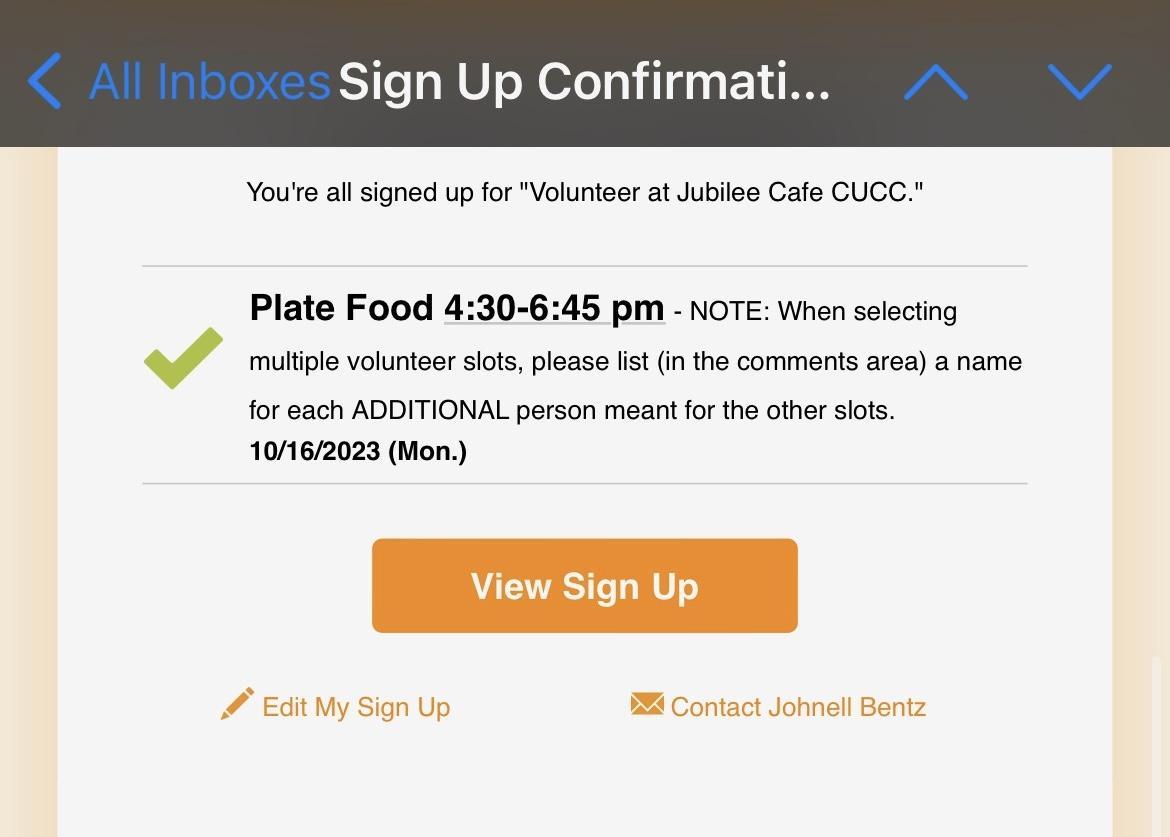Screen dimensions: 1170x837
Task: Tap the underlined 4:30-6:45 pm time
Action: (x=554, y=308)
